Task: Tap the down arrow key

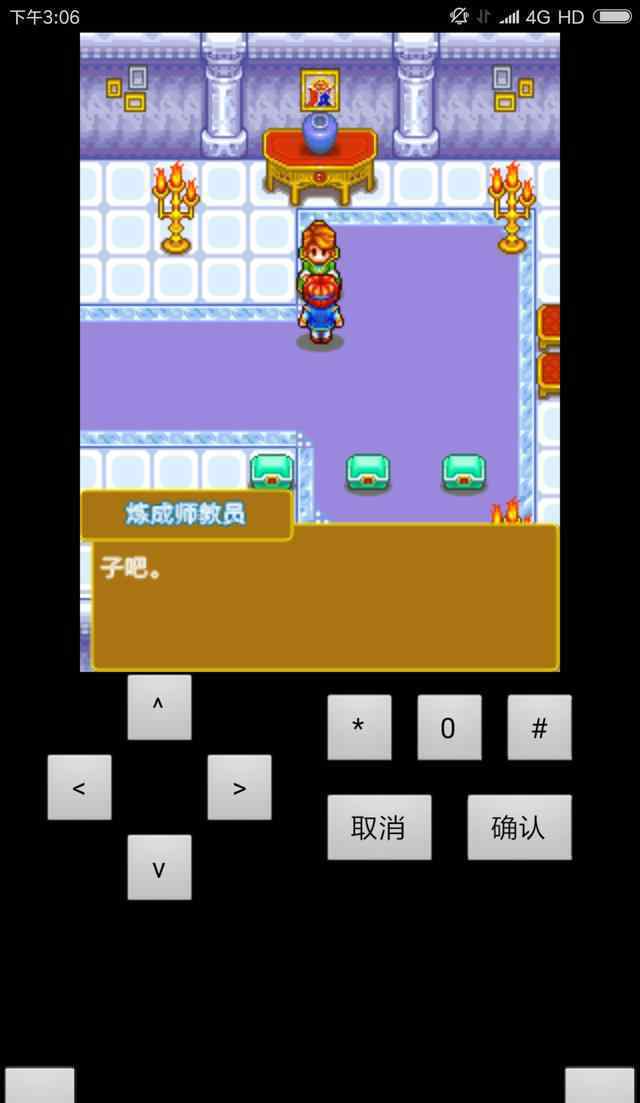Action: [159, 867]
